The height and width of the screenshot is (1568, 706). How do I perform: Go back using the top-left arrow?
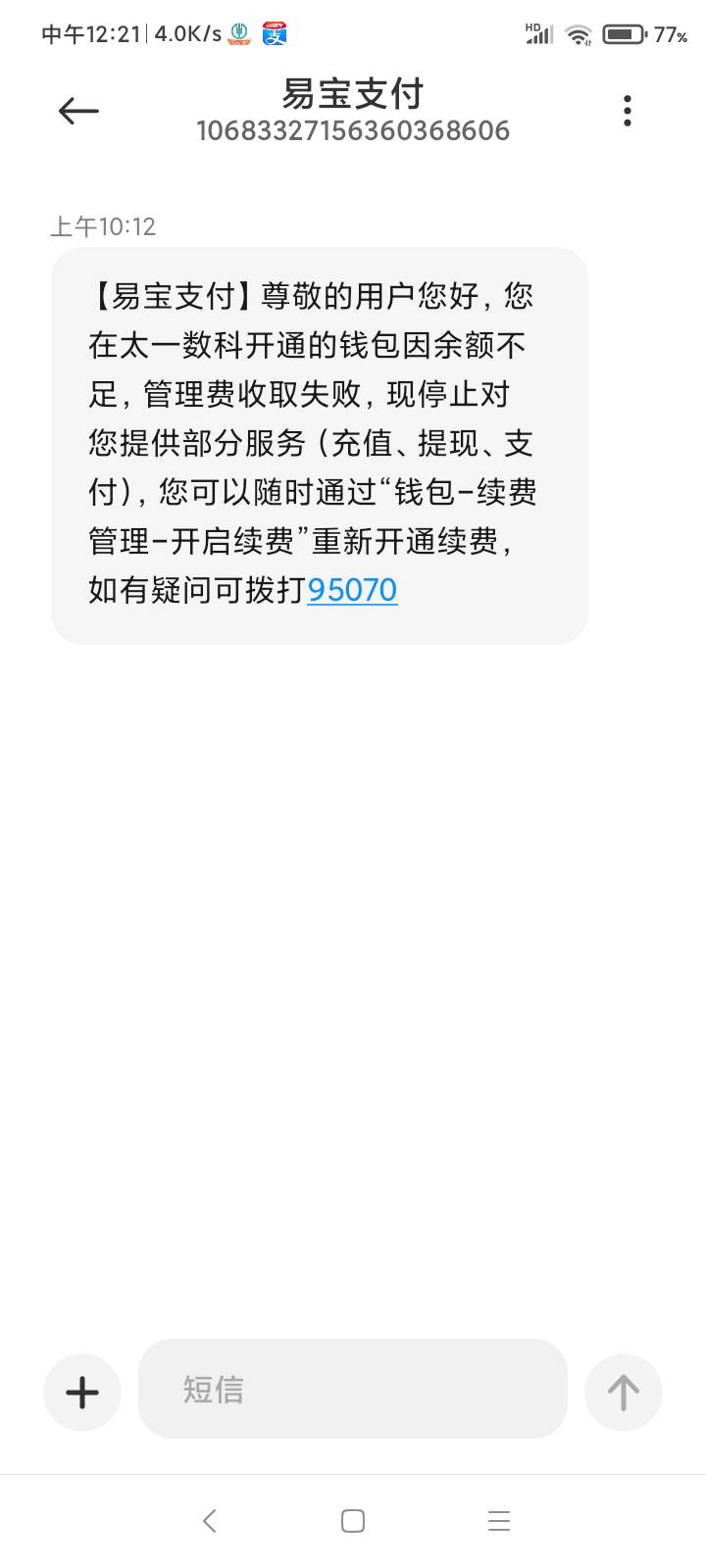(x=78, y=111)
